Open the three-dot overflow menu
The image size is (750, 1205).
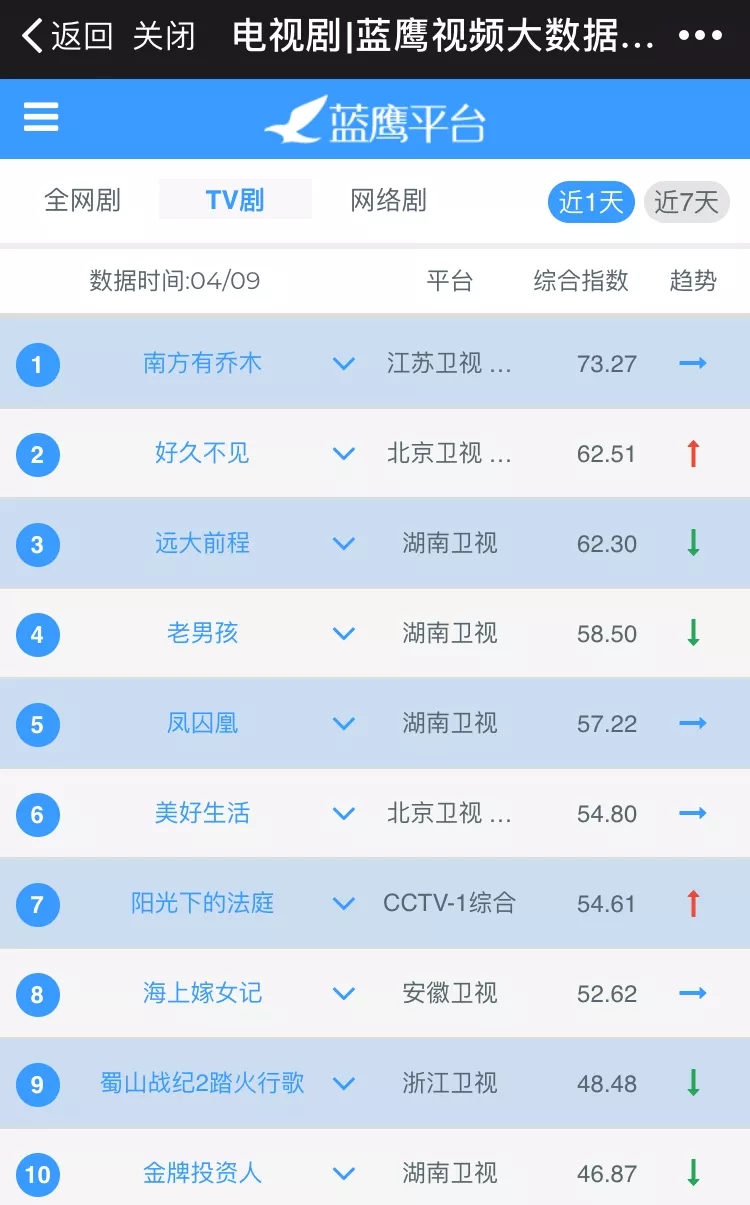point(700,36)
